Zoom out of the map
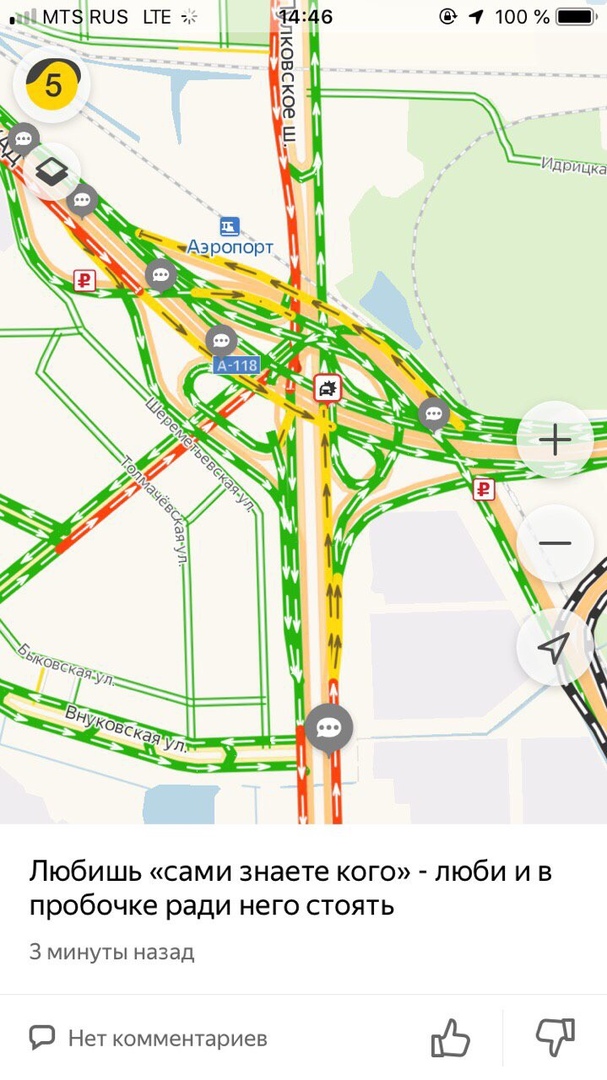Viewport: 607px width, 1080px height. tap(554, 543)
